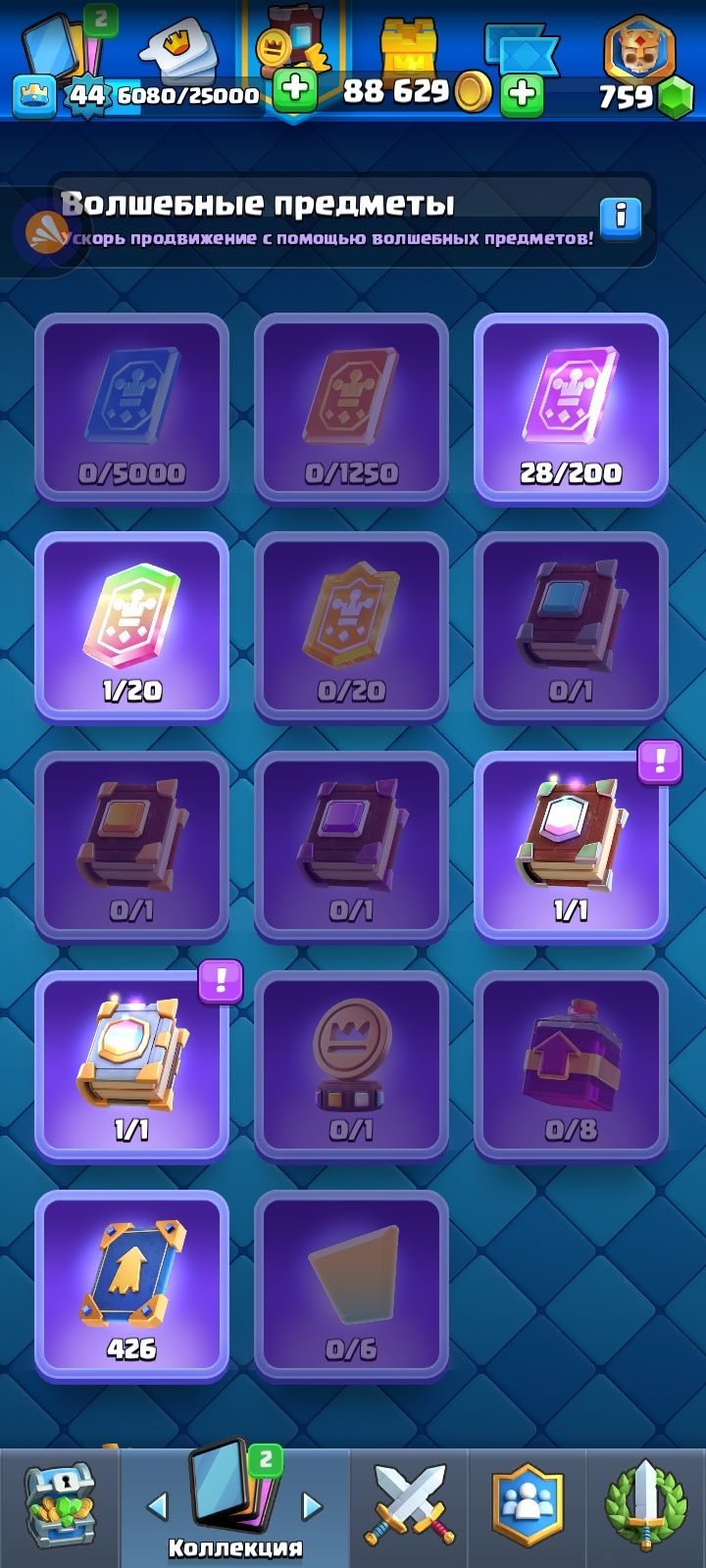Select the rare wild card 0/1250
The width and height of the screenshot is (706, 1568).
351,408
